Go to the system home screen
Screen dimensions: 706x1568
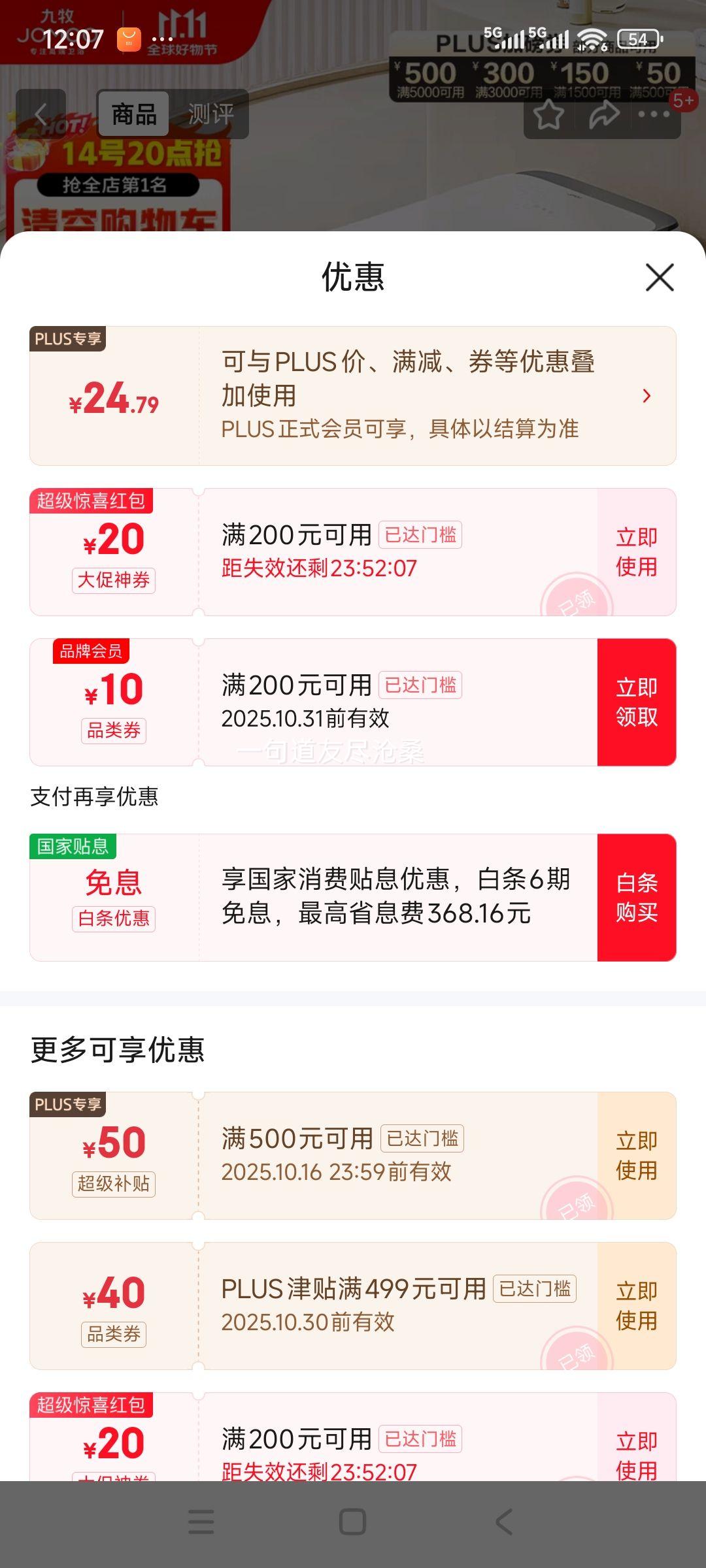352,1522
